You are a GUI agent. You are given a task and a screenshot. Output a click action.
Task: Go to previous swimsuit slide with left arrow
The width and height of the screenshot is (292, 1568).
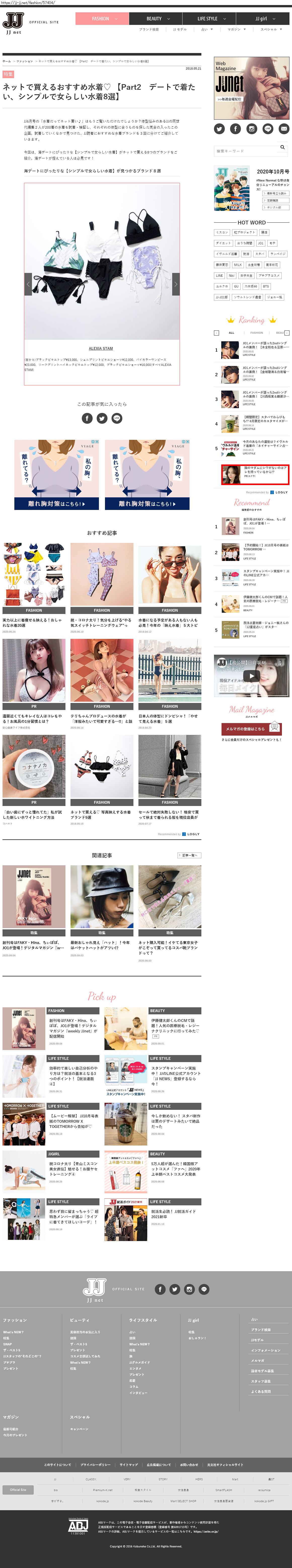[28, 284]
